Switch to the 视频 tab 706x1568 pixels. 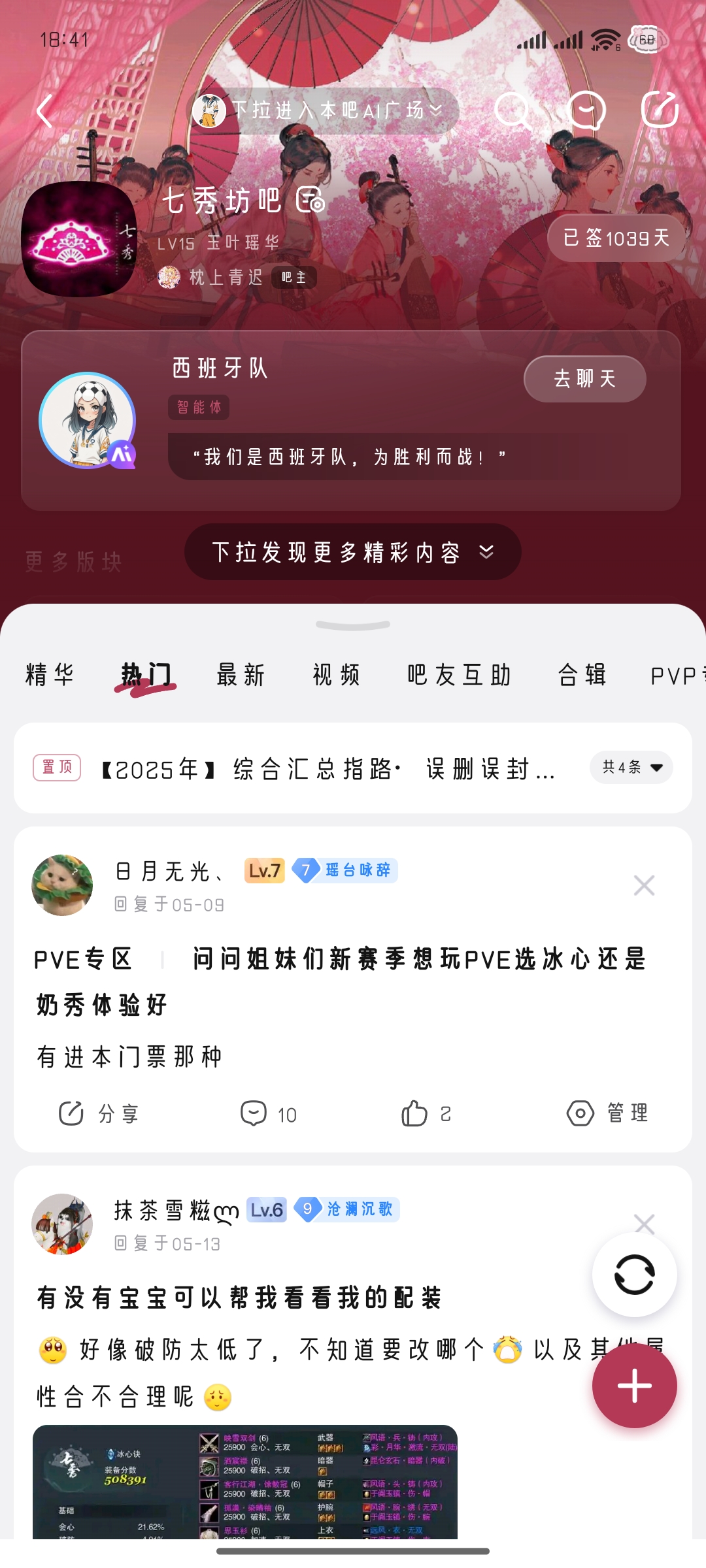click(x=337, y=675)
